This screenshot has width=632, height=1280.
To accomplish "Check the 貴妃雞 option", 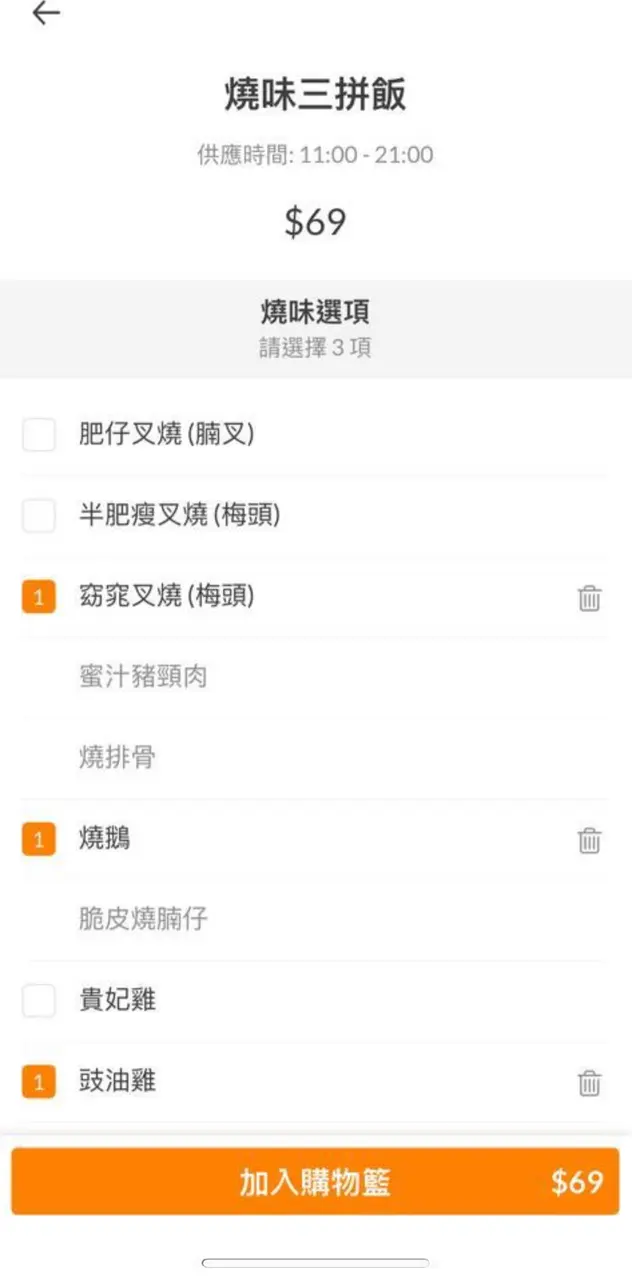I will coord(39,1000).
